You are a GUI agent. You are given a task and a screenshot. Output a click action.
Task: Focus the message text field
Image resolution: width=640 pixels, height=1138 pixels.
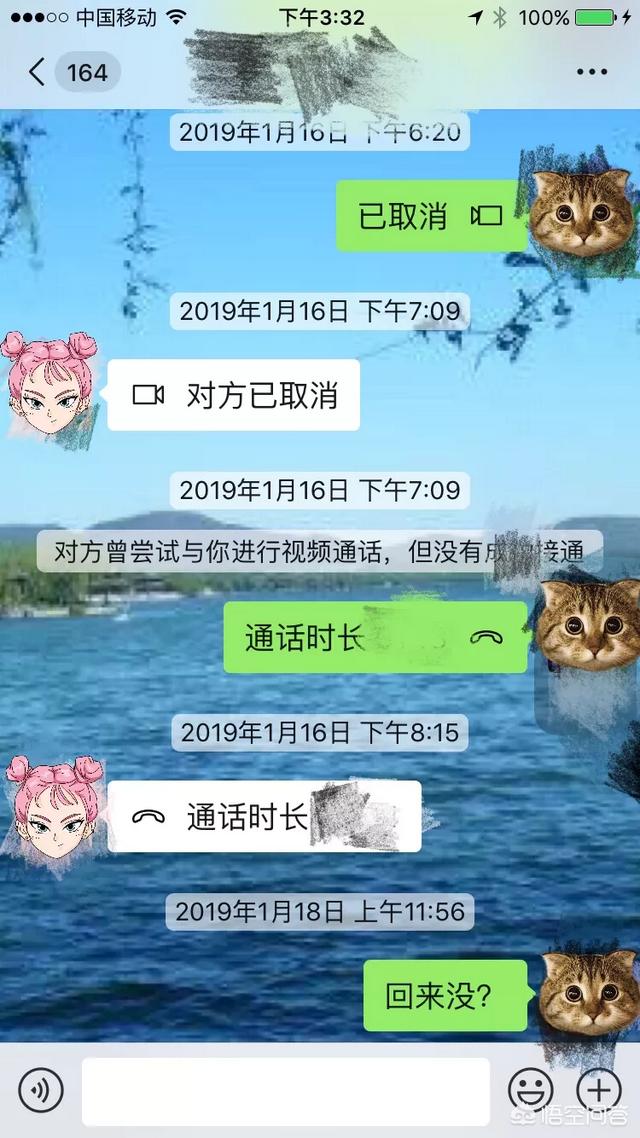[286, 1090]
